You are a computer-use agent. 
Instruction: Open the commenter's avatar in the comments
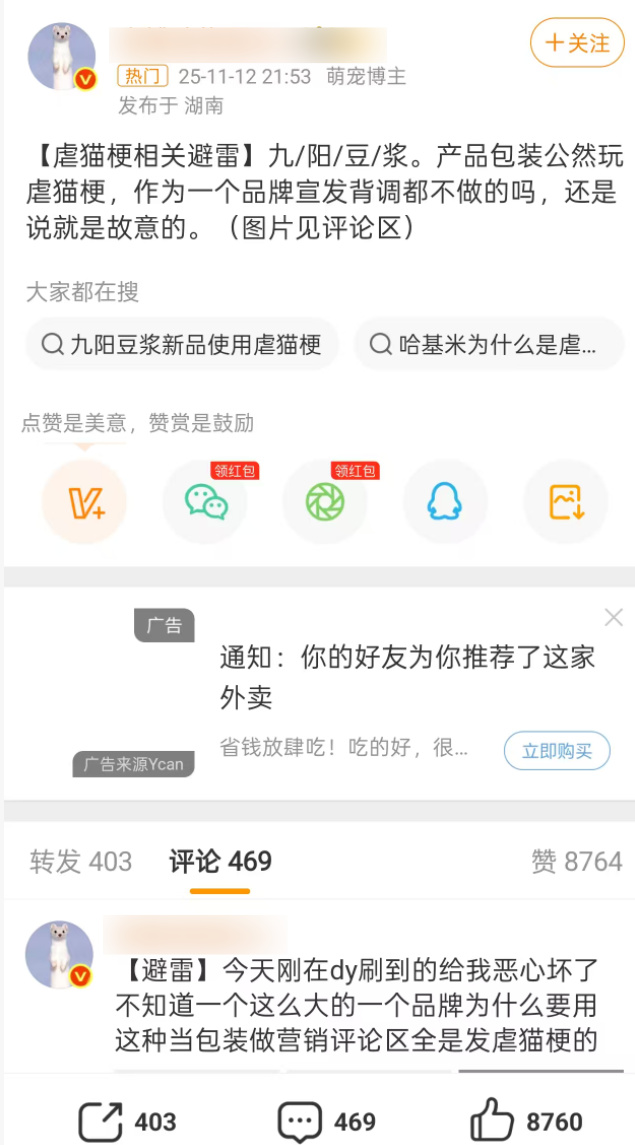pyautogui.click(x=59, y=957)
